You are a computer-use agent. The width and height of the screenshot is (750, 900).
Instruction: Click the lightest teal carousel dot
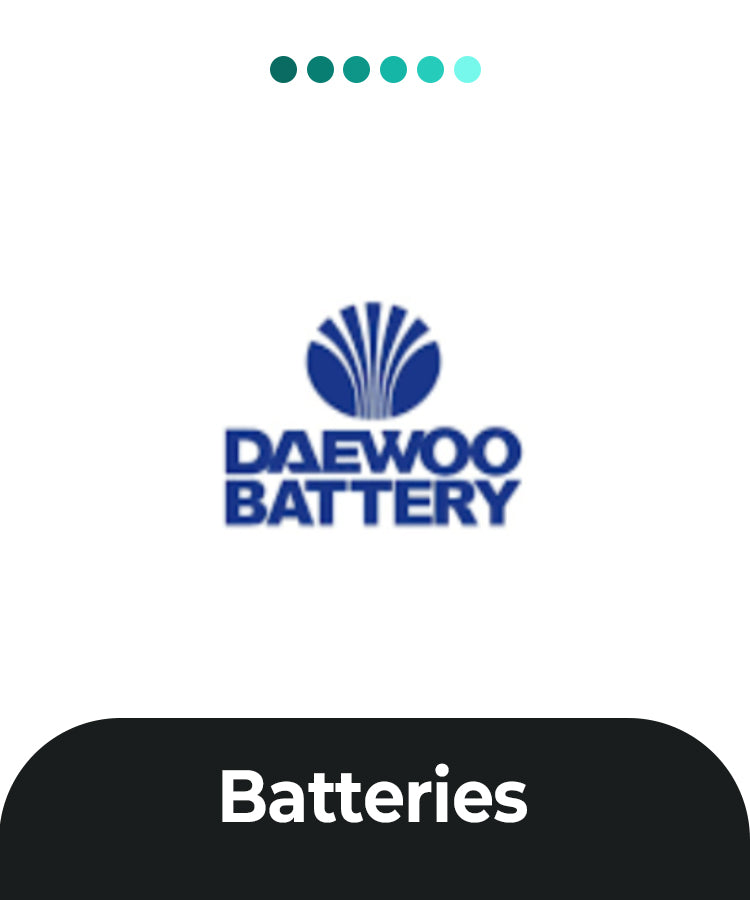[465, 68]
